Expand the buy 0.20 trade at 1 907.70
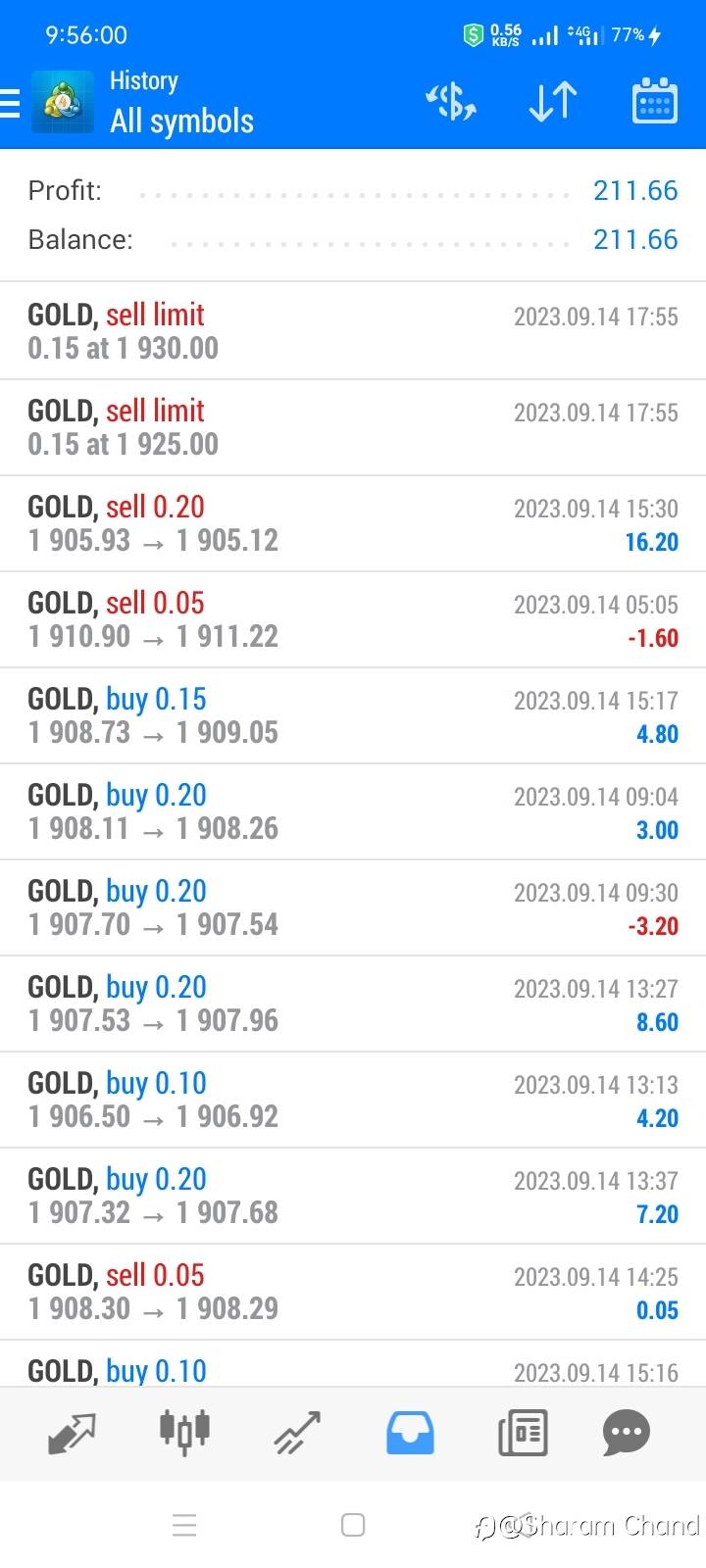This screenshot has width=706, height=1568. point(353,907)
